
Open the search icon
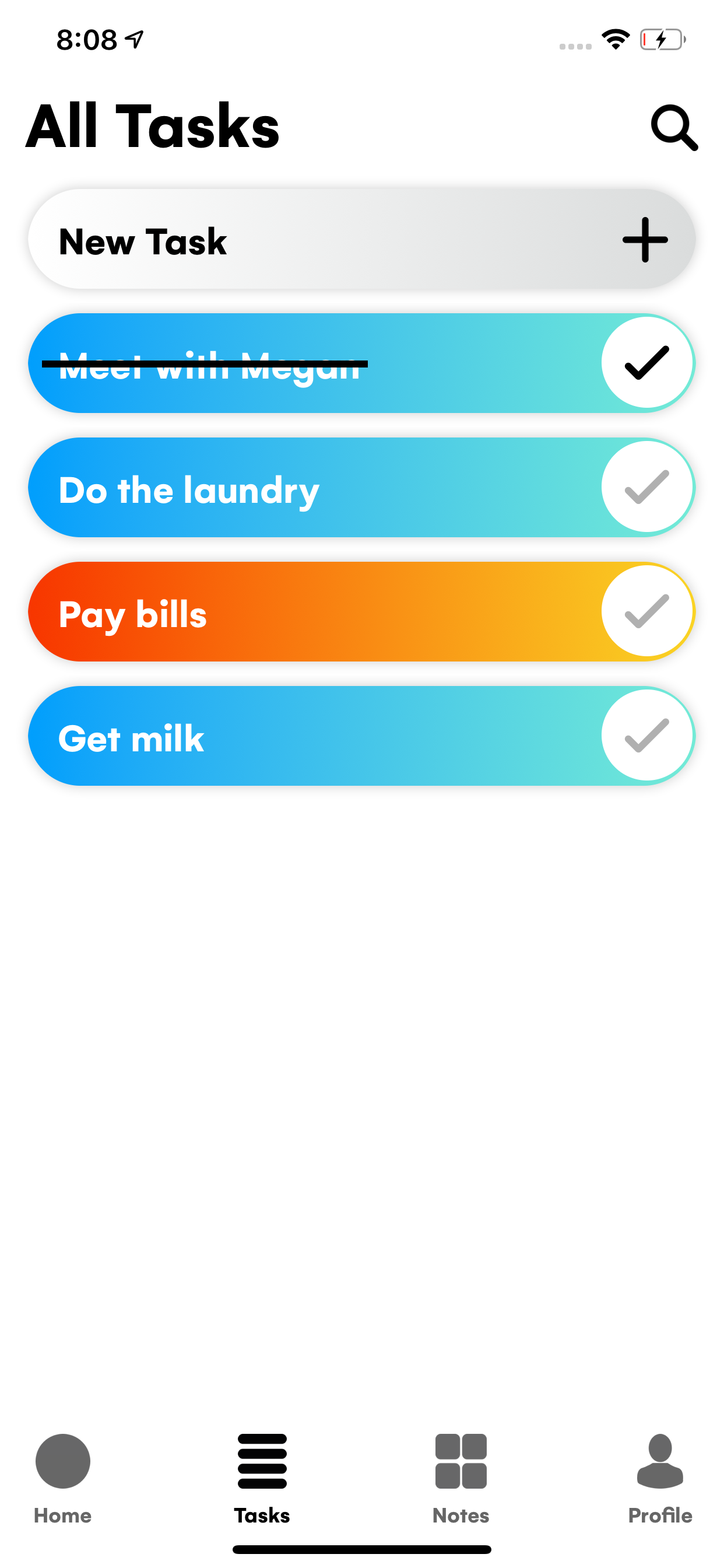coord(673,127)
